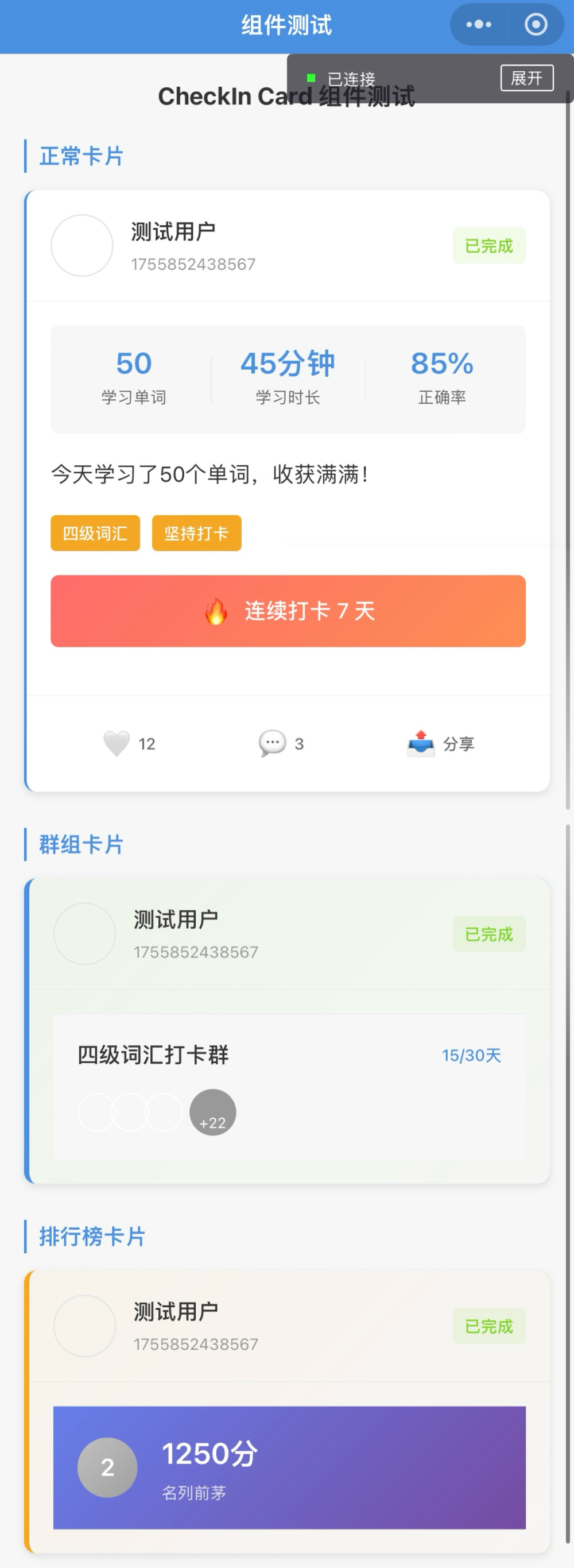Tap the circular exit icon in title bar
This screenshot has height=1568, width=574.
tap(536, 25)
